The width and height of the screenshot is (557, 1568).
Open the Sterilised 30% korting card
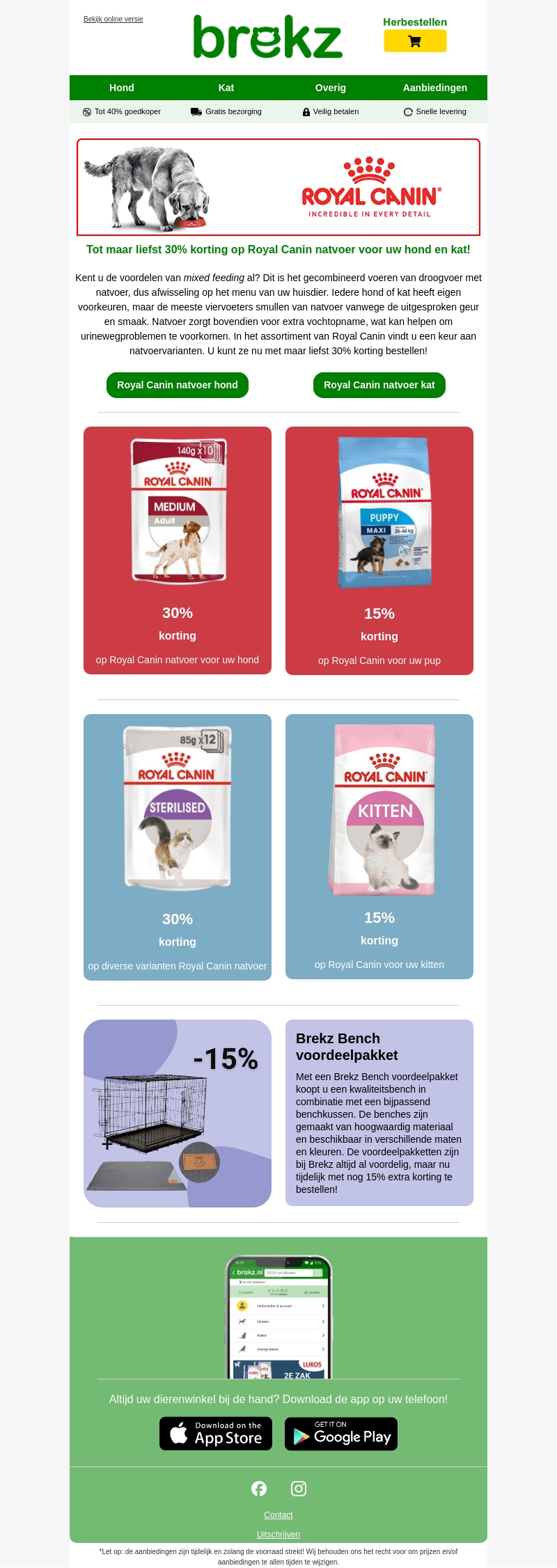pyautogui.click(x=178, y=847)
